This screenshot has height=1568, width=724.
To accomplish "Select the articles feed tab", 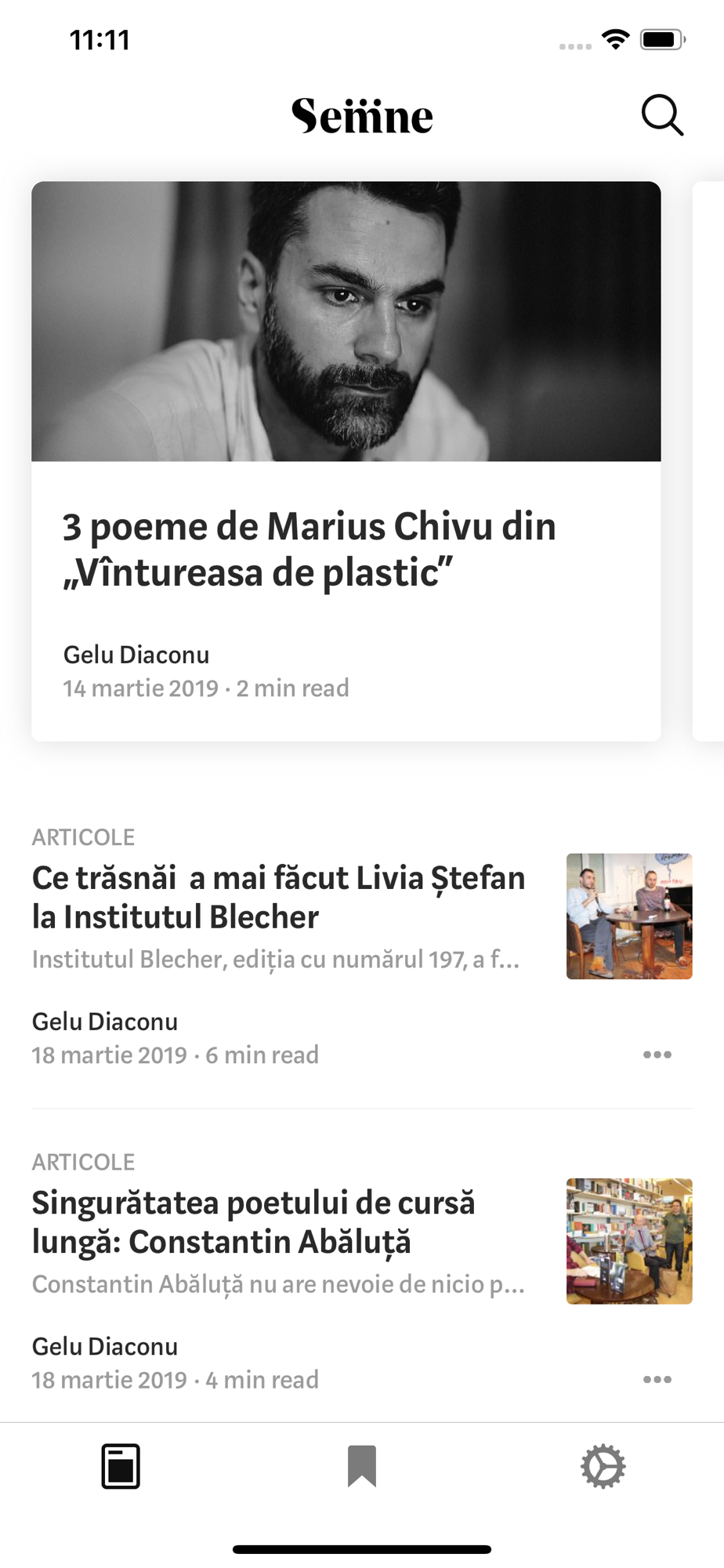I will pyautogui.click(x=121, y=1466).
